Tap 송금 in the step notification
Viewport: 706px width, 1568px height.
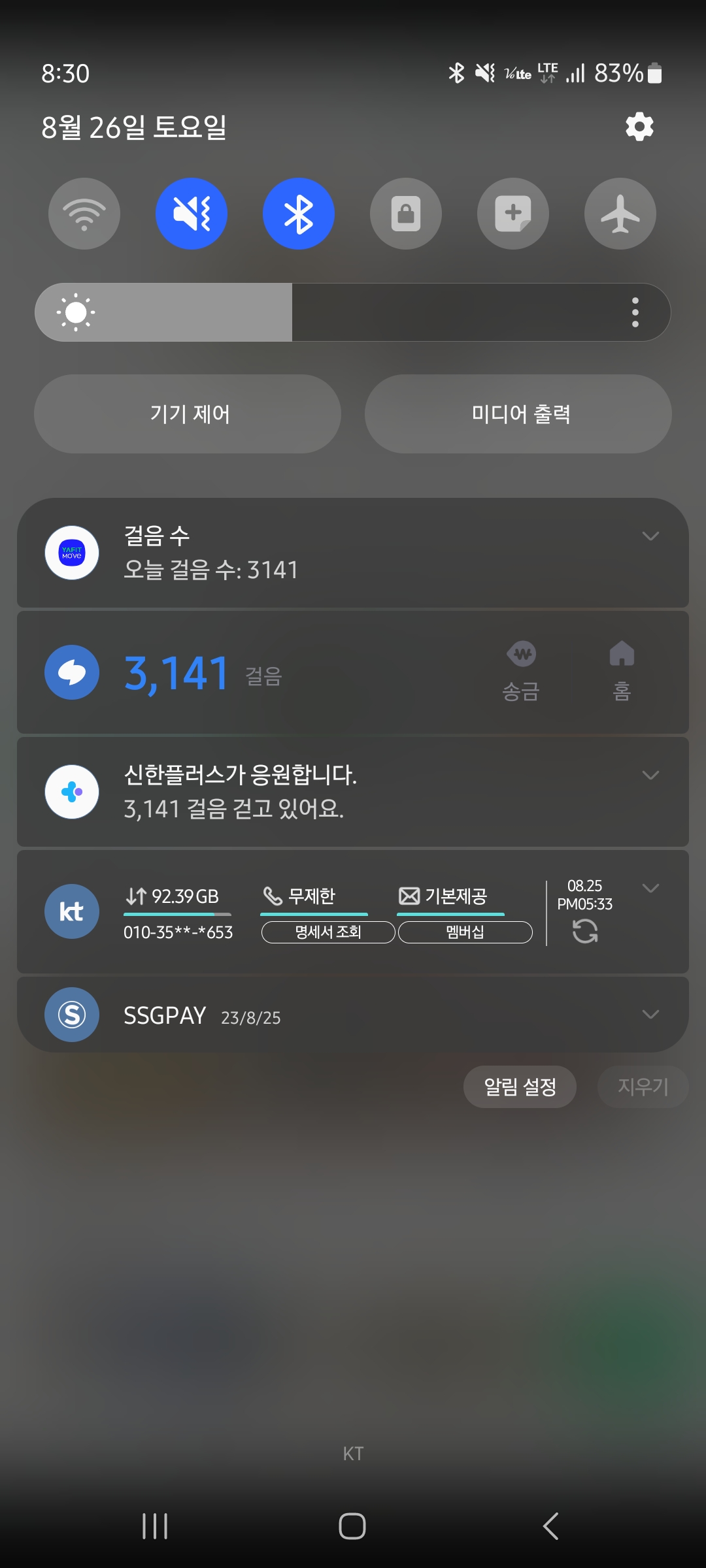click(x=521, y=671)
